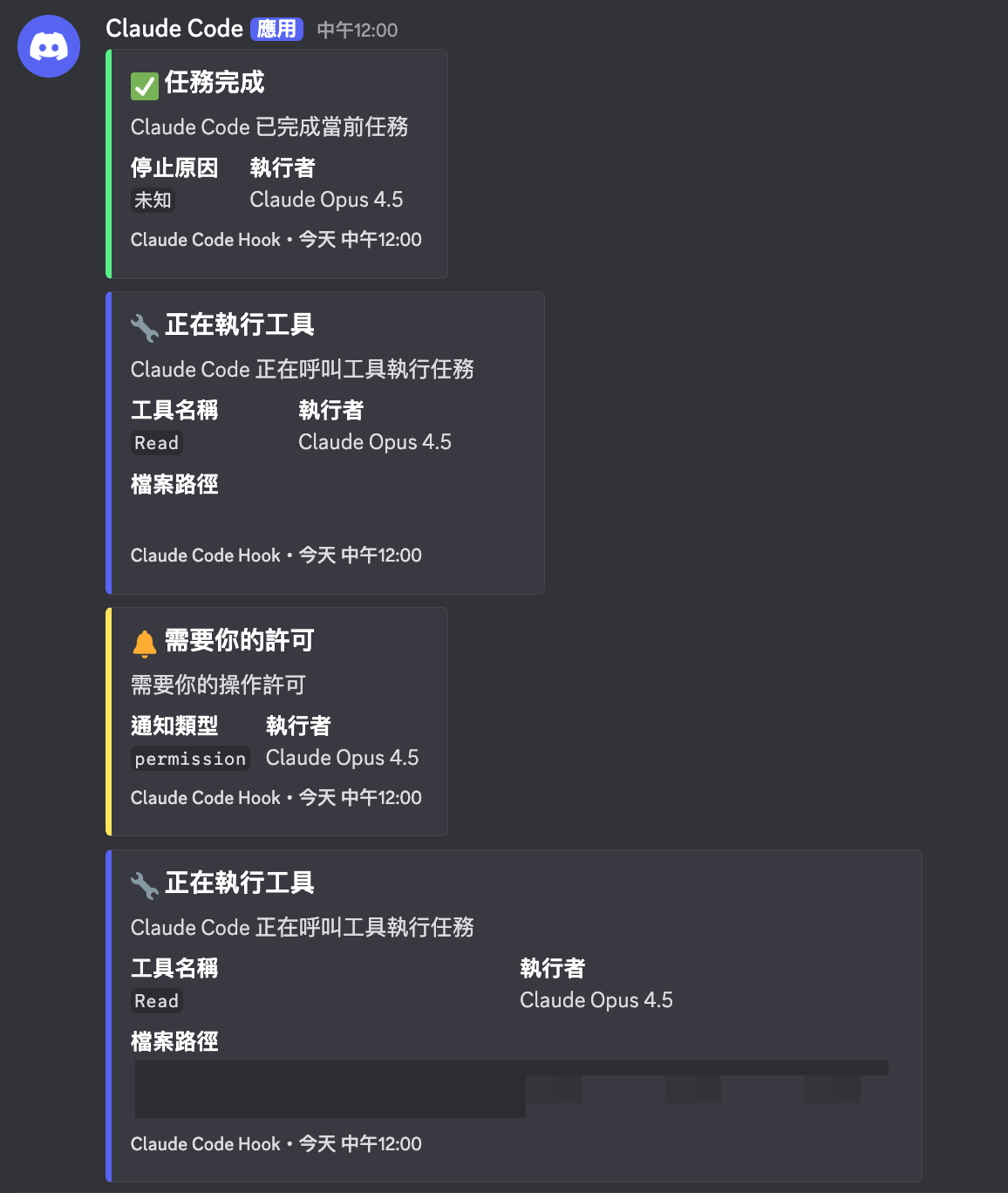Click Claude Opus 4.5 in the permission embed
This screenshot has height=1193, width=1008.
(342, 757)
